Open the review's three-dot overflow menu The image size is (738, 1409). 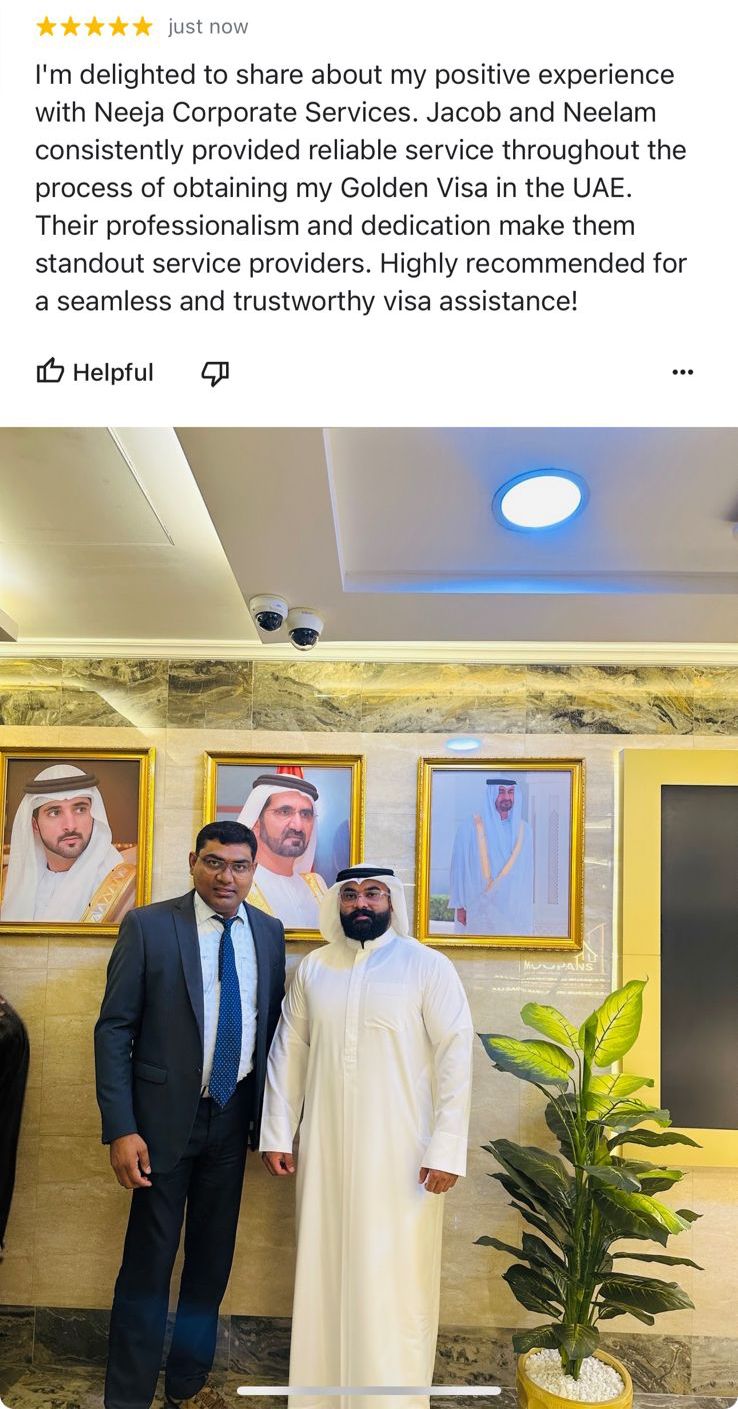pyautogui.click(x=682, y=372)
